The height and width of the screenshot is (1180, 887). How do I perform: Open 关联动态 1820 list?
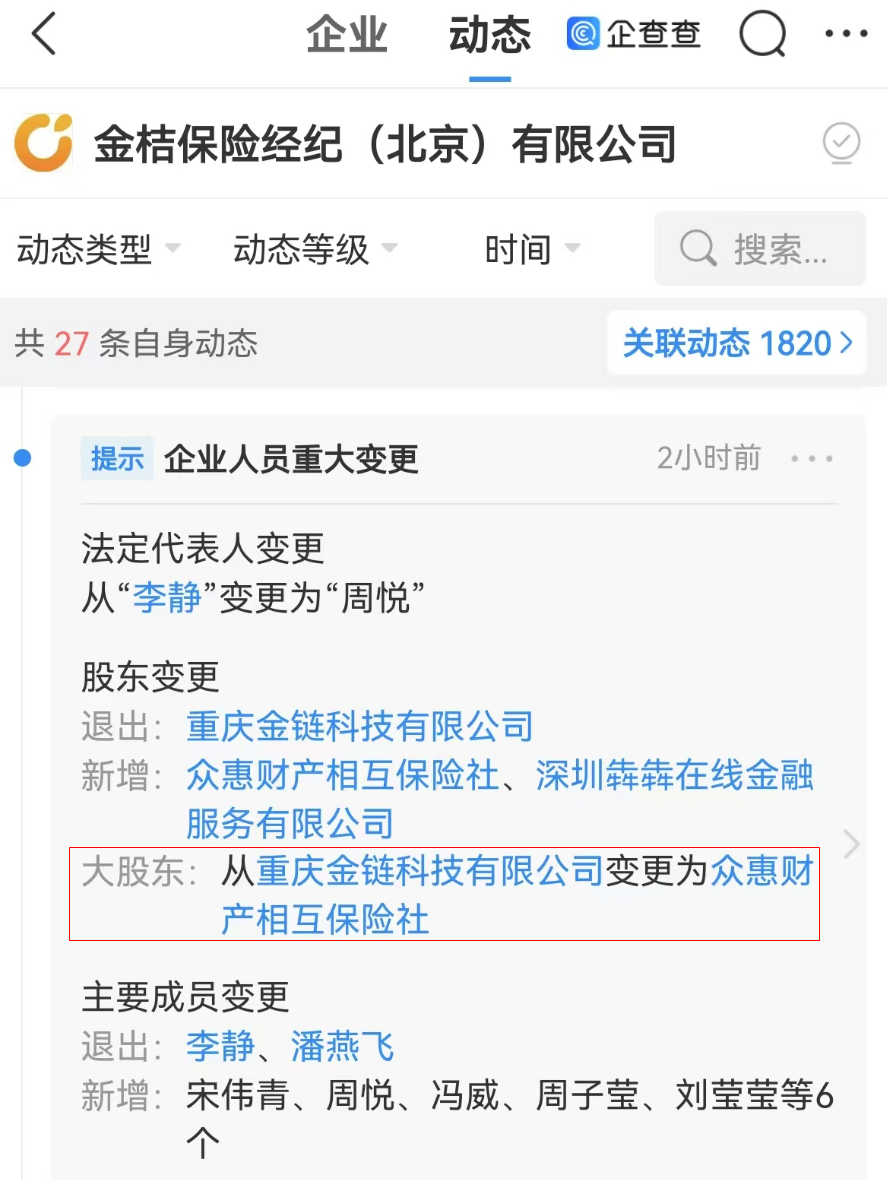736,343
